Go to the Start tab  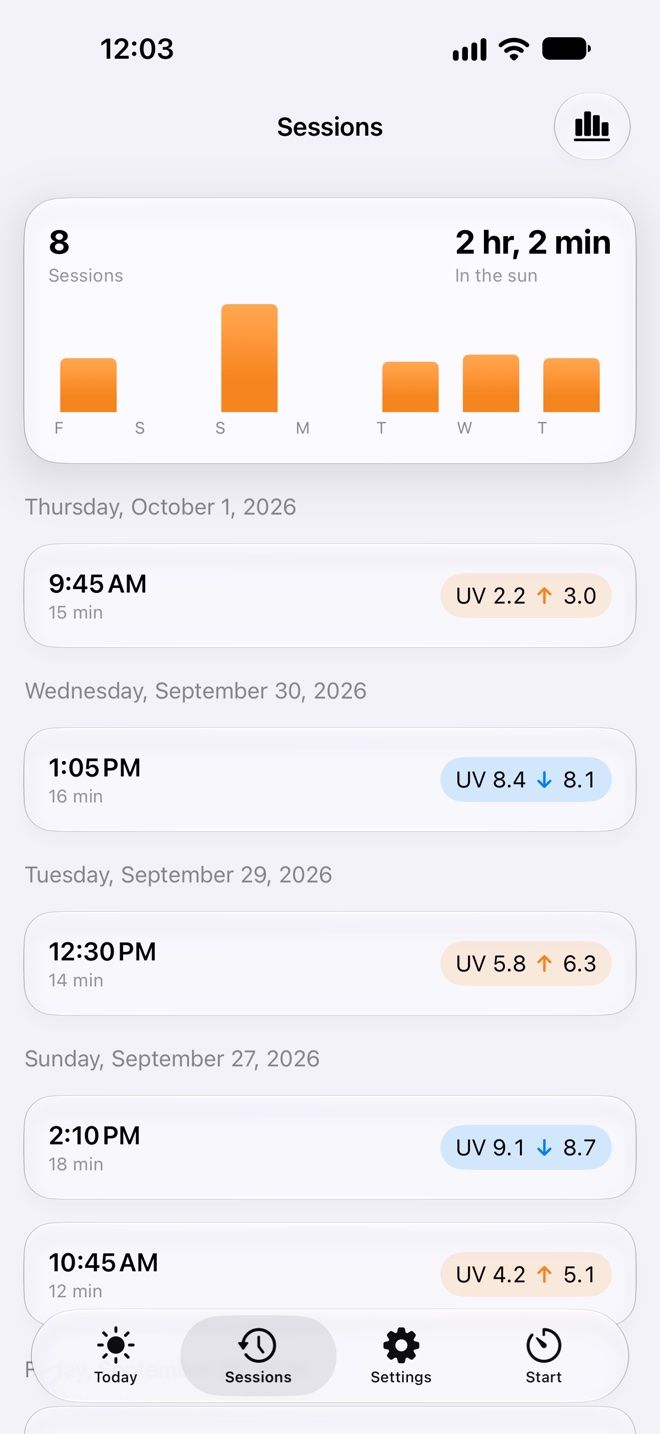544,1356
